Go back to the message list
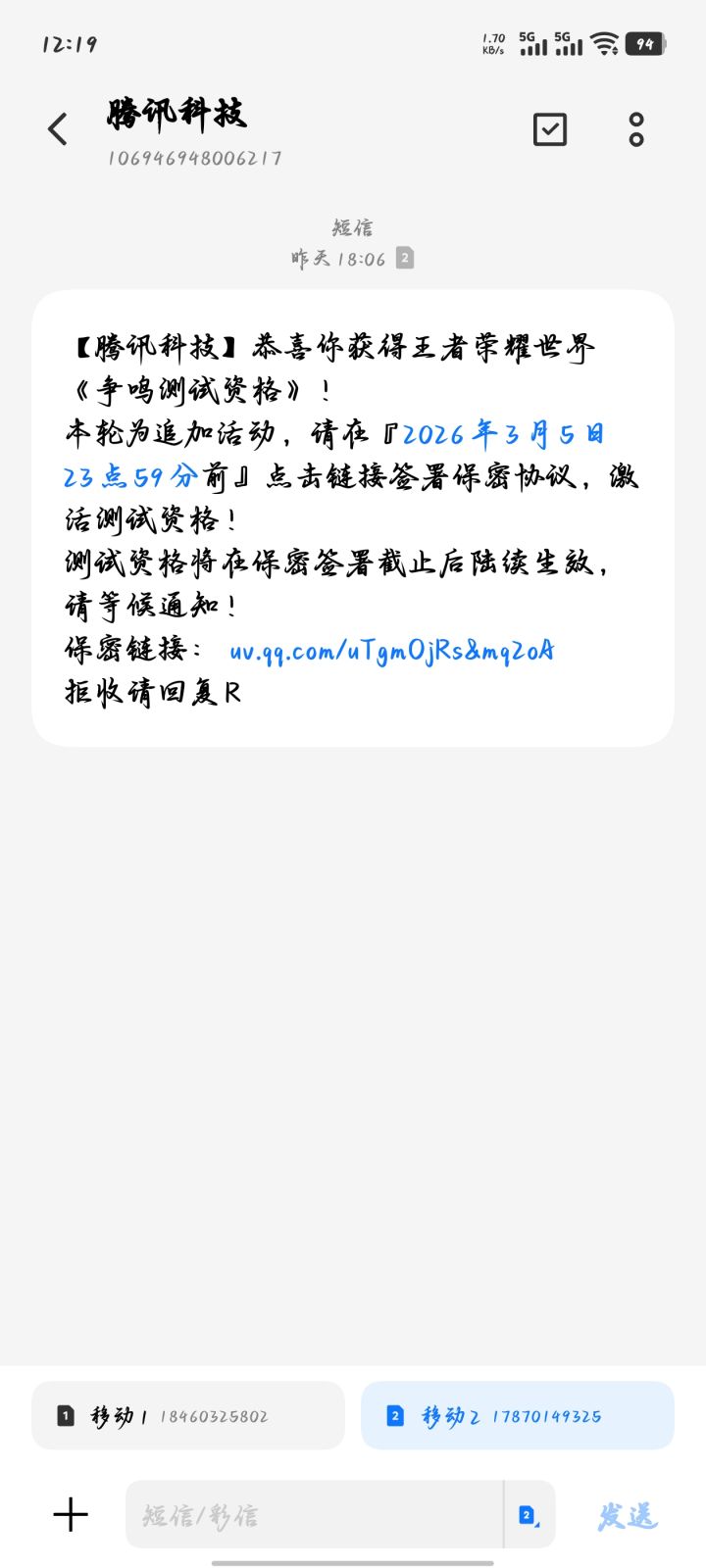The image size is (706, 1568). click(58, 129)
